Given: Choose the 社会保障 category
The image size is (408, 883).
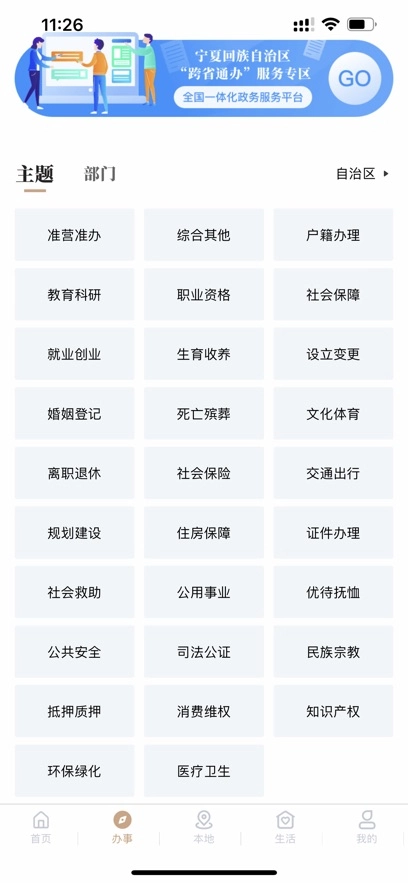Looking at the screenshot, I should [333, 295].
